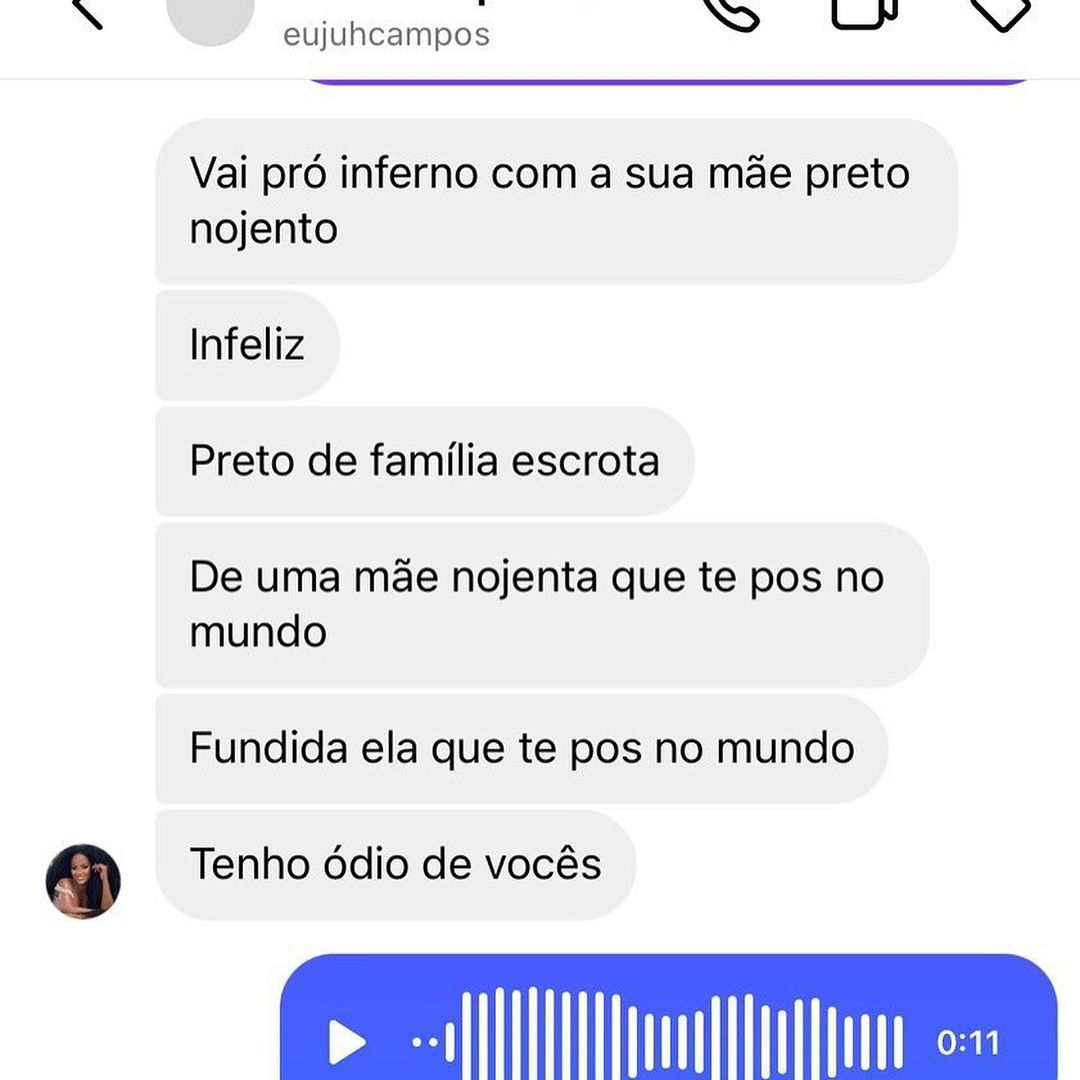
Task: Open the label tag icon in header
Action: tap(1000, 12)
